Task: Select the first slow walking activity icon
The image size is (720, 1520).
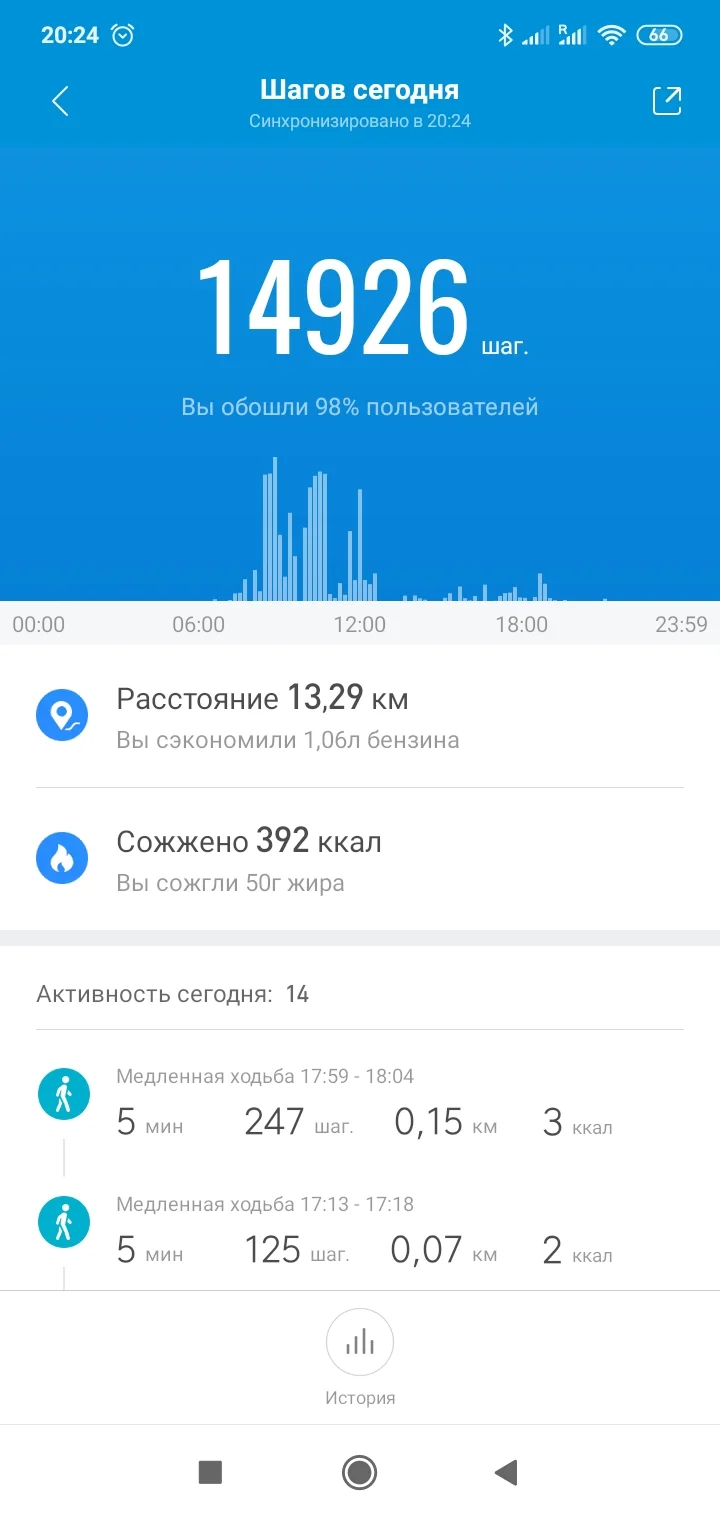Action: pyautogui.click(x=63, y=1093)
